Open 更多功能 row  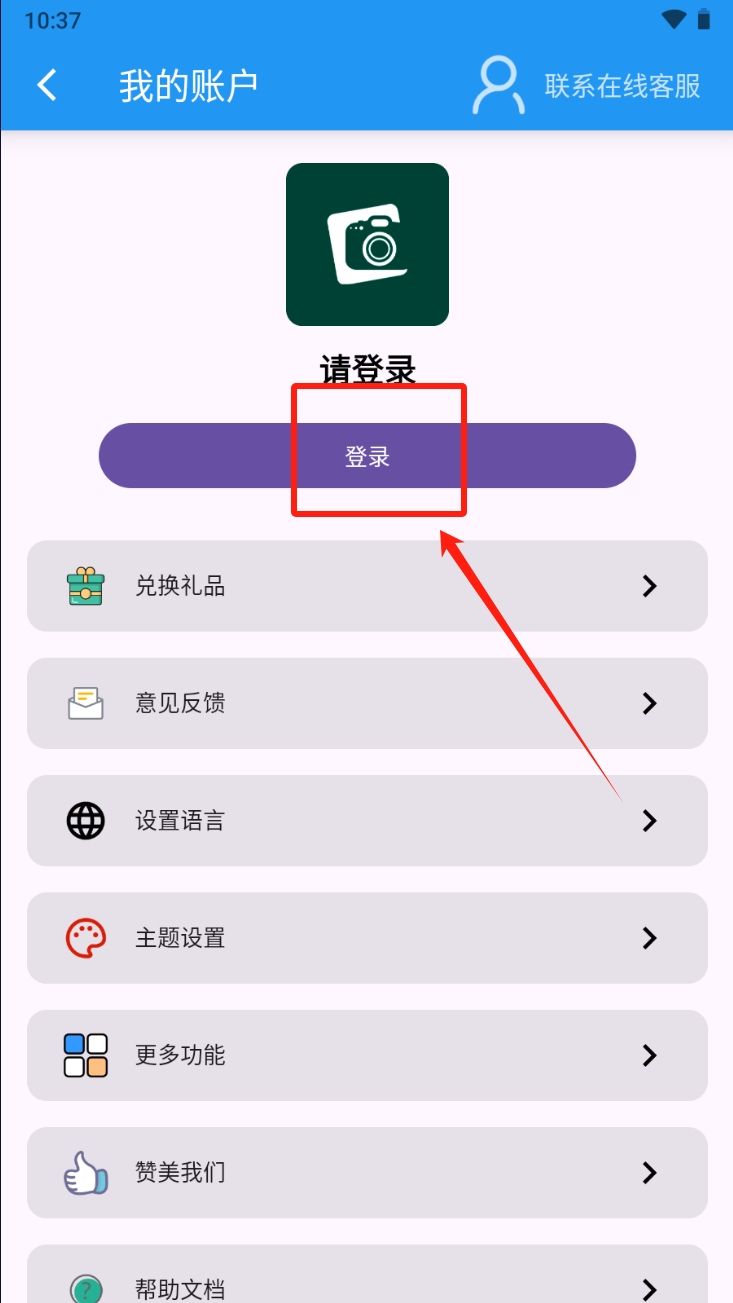(x=367, y=1055)
